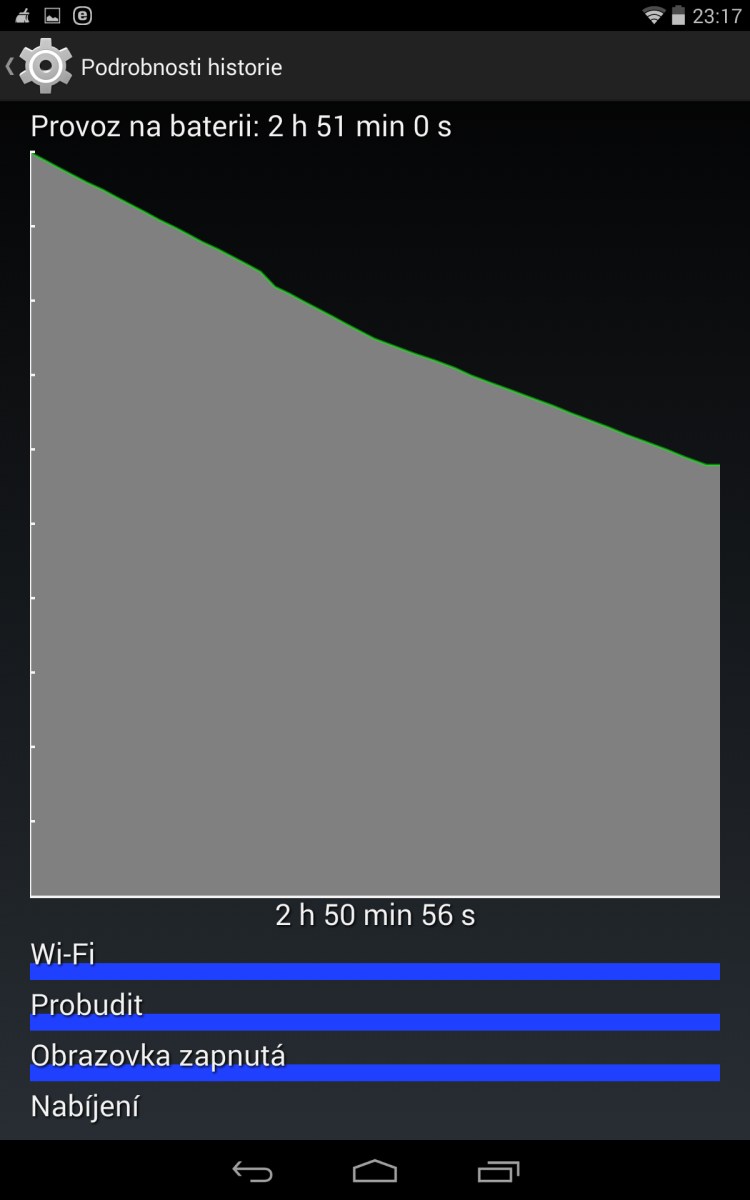Image resolution: width=750 pixels, height=1200 pixels.
Task: Tap the system back button
Action: point(252,1171)
